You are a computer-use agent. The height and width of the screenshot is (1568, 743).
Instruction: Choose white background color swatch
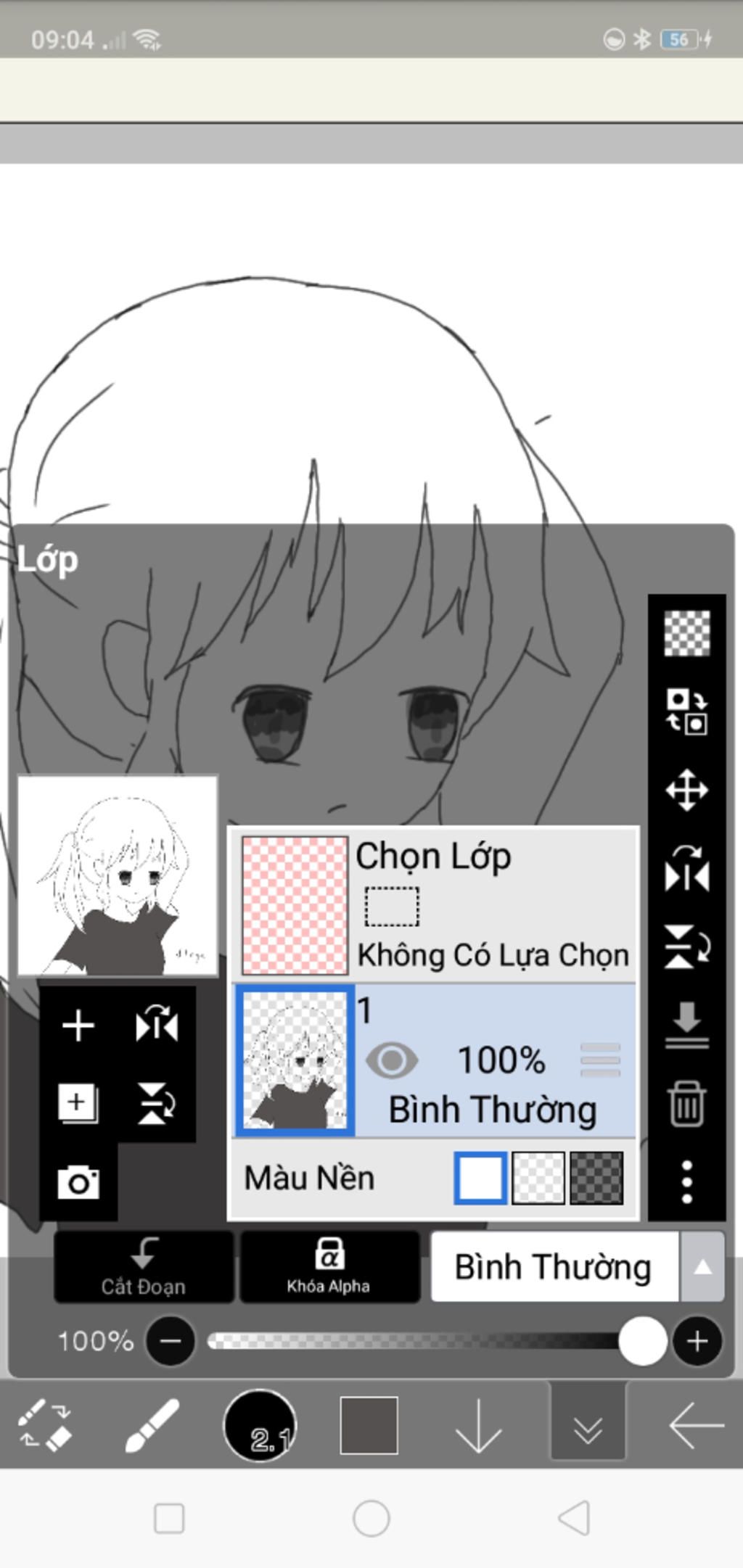pyautogui.click(x=480, y=1178)
